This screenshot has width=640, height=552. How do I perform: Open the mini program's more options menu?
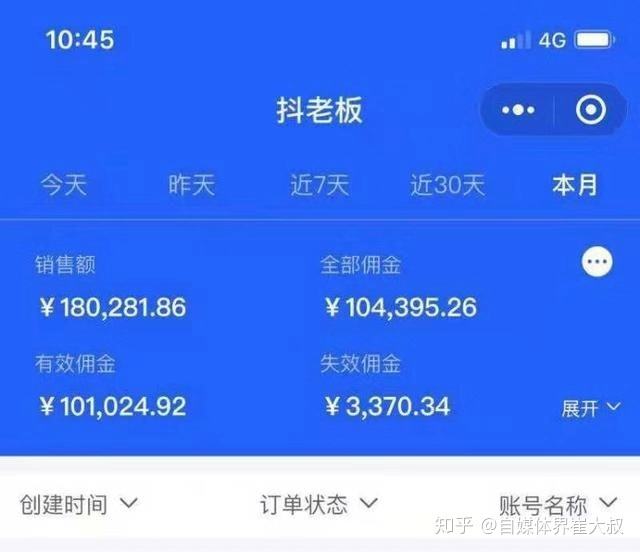[x=519, y=109]
